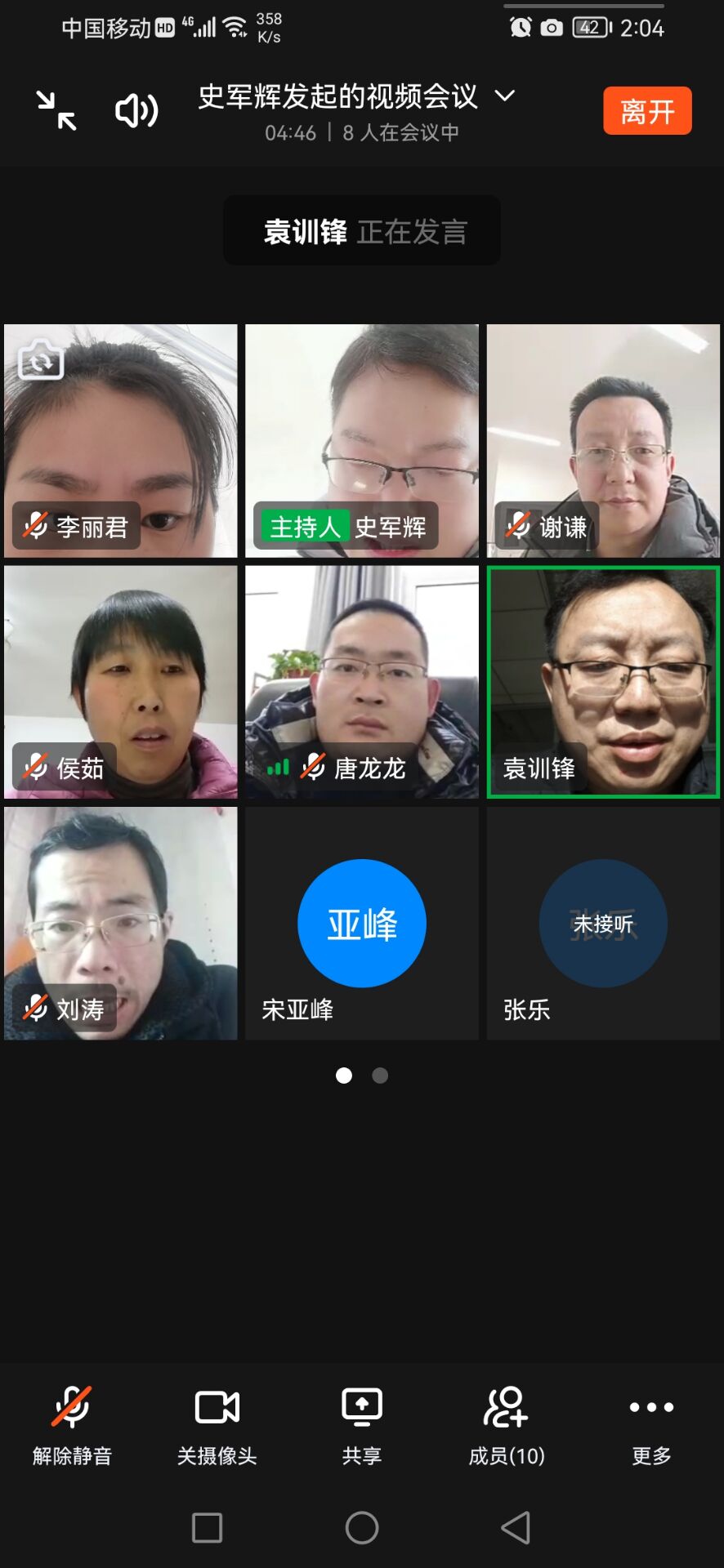The image size is (724, 1568).
Task: Select 张乐's unanswered participant tile
Action: pos(603,923)
